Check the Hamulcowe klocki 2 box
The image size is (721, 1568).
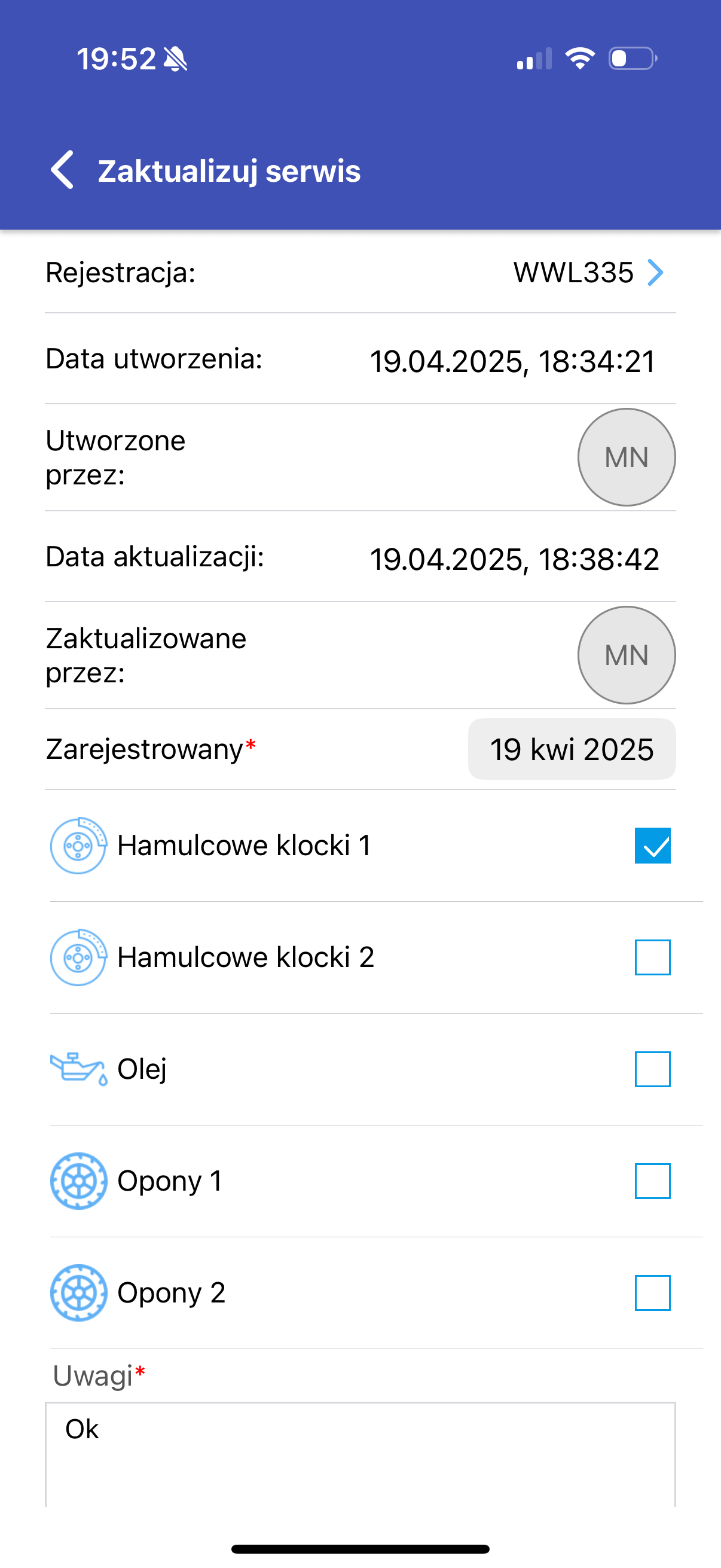click(x=652, y=957)
